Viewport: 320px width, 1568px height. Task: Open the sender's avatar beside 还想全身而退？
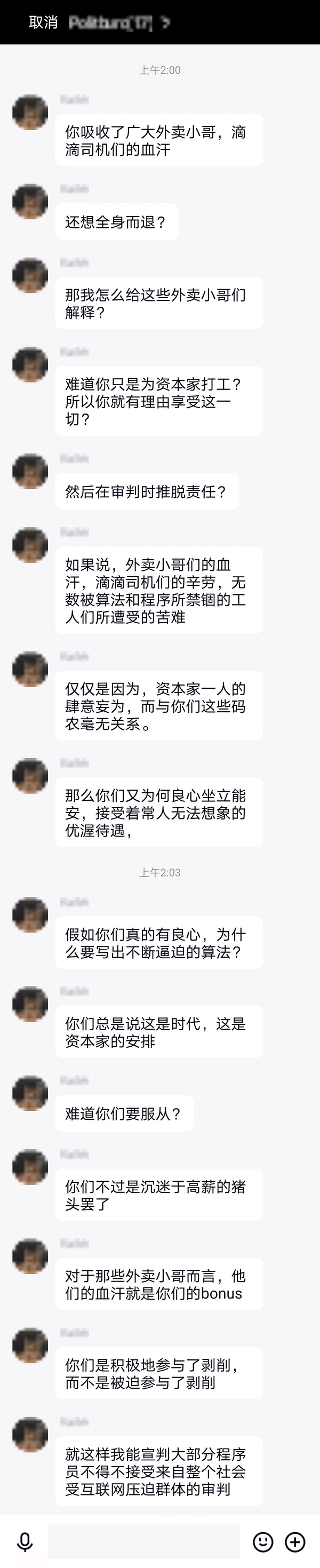coord(30,202)
